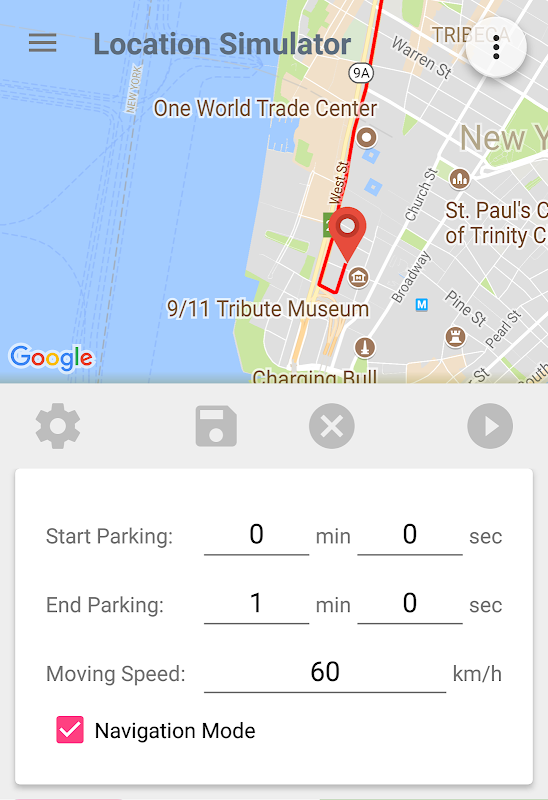Uncheck the Navigation Mode checkbox
Viewport: 548px width, 800px height.
tap(70, 730)
